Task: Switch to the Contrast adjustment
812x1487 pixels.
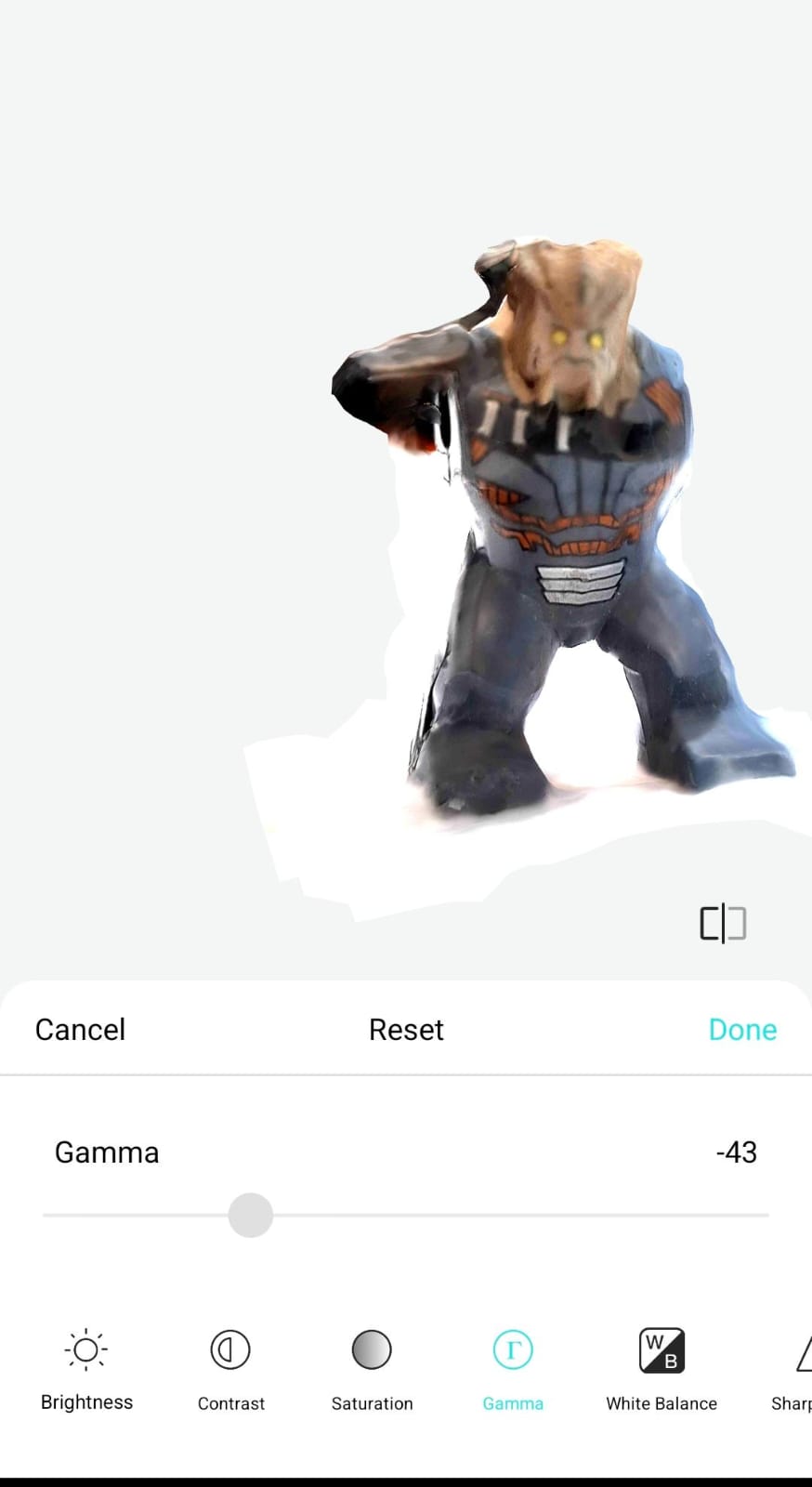Action: click(x=230, y=1368)
